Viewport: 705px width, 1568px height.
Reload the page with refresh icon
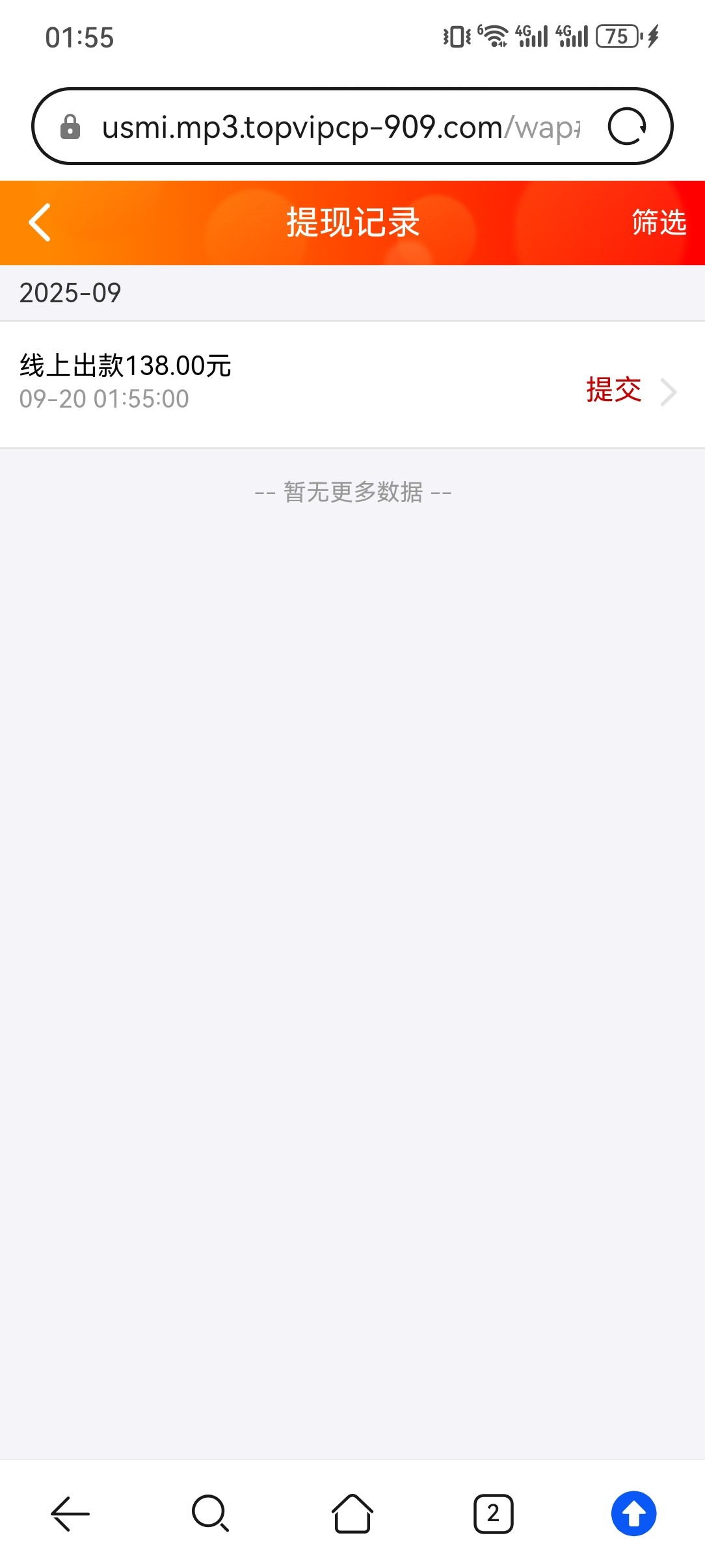(626, 127)
